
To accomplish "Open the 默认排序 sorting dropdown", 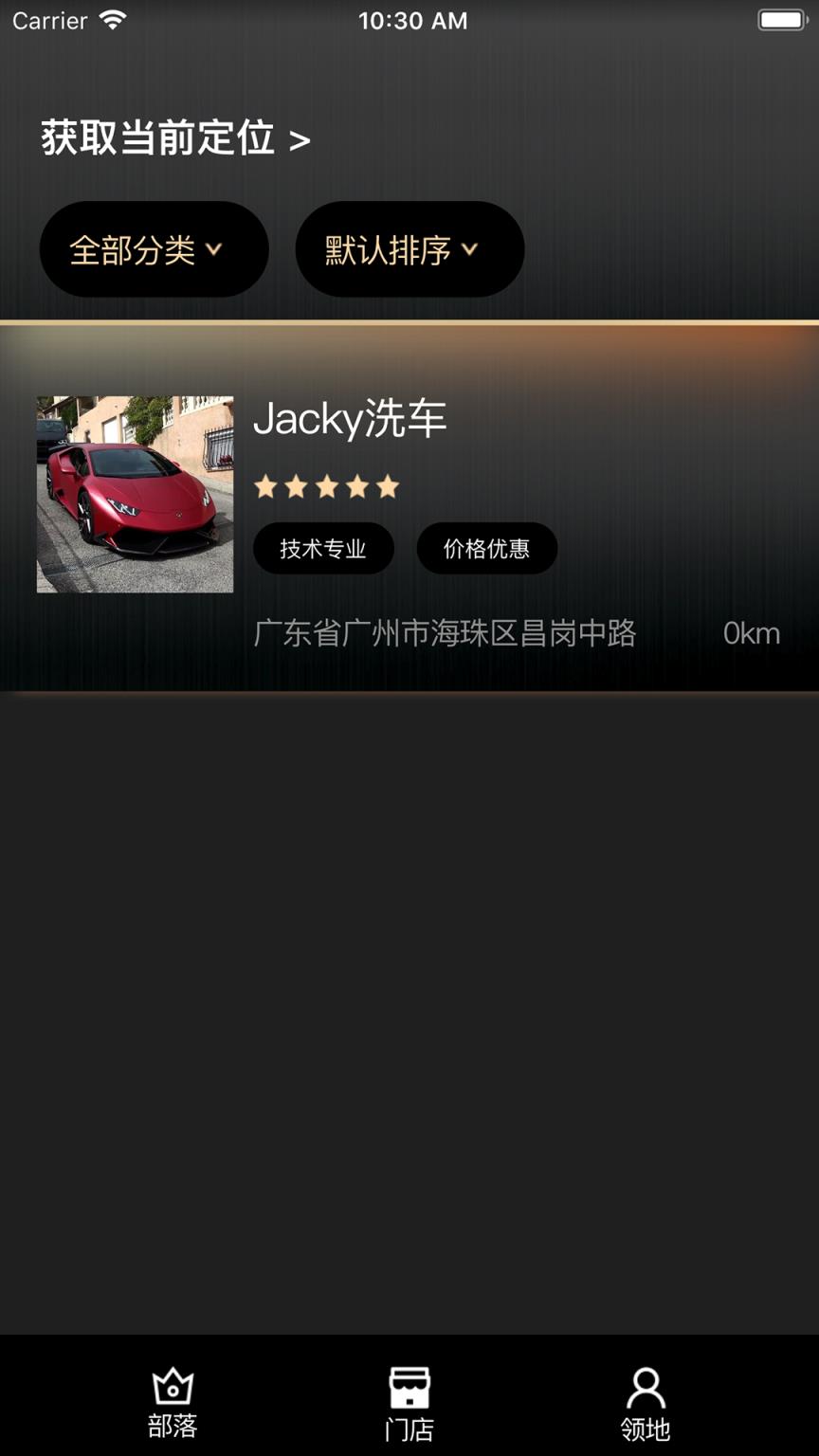I will pyautogui.click(x=409, y=248).
